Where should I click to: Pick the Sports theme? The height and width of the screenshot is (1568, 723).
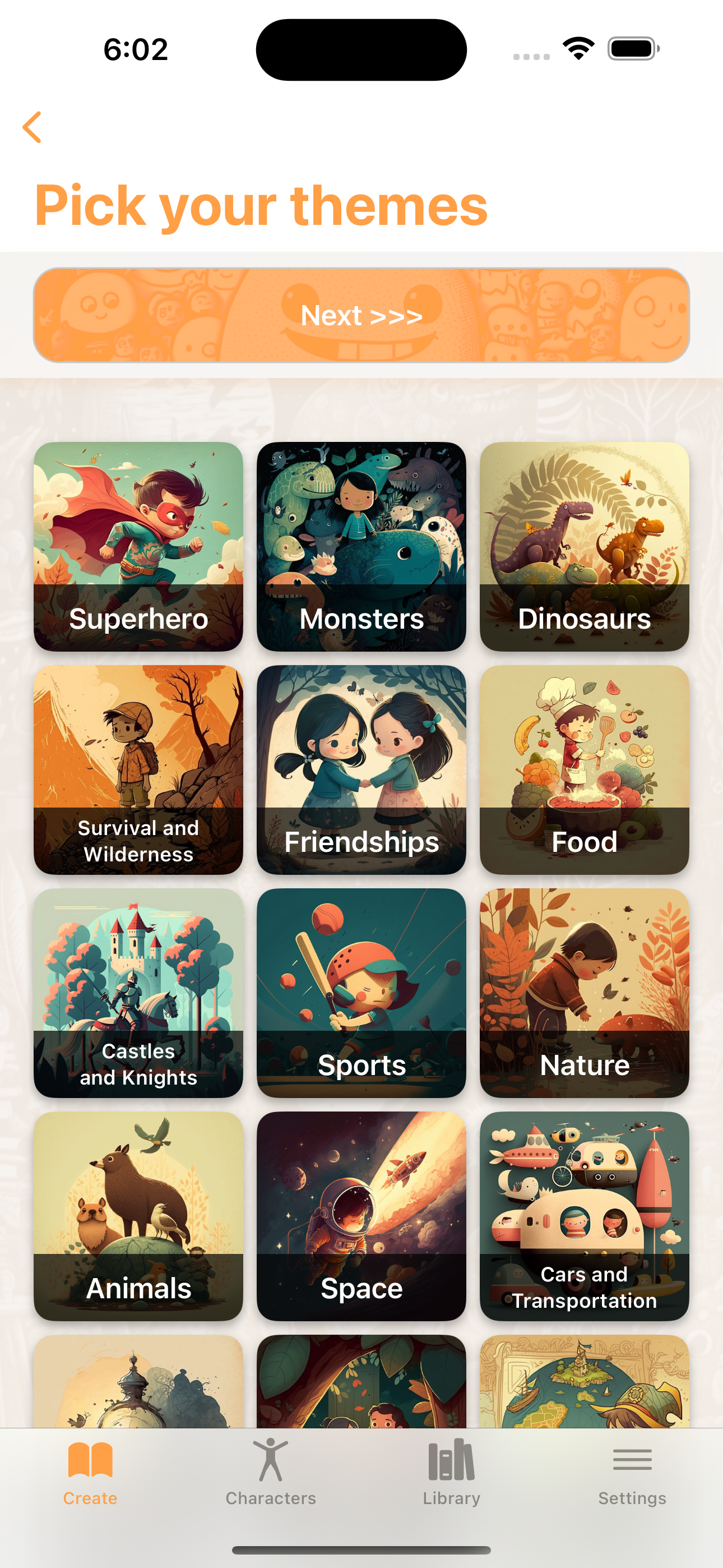[361, 992]
